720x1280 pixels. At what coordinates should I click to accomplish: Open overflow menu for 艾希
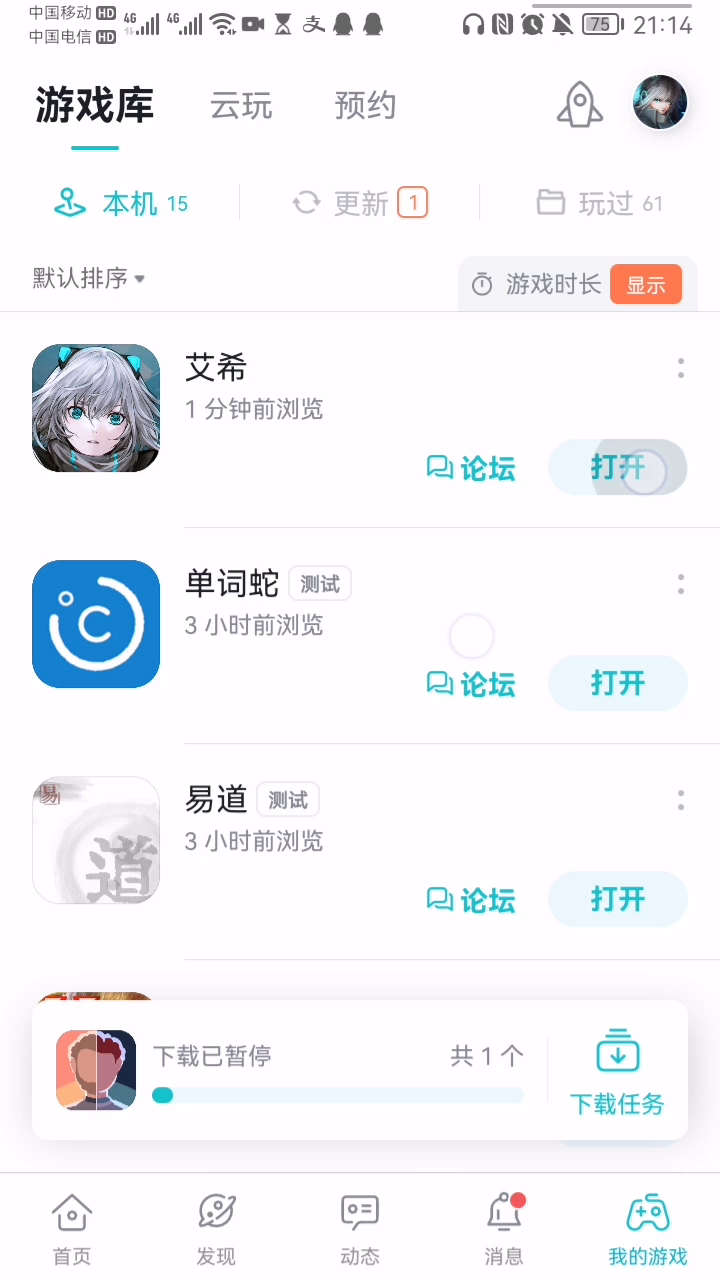pyautogui.click(x=681, y=368)
